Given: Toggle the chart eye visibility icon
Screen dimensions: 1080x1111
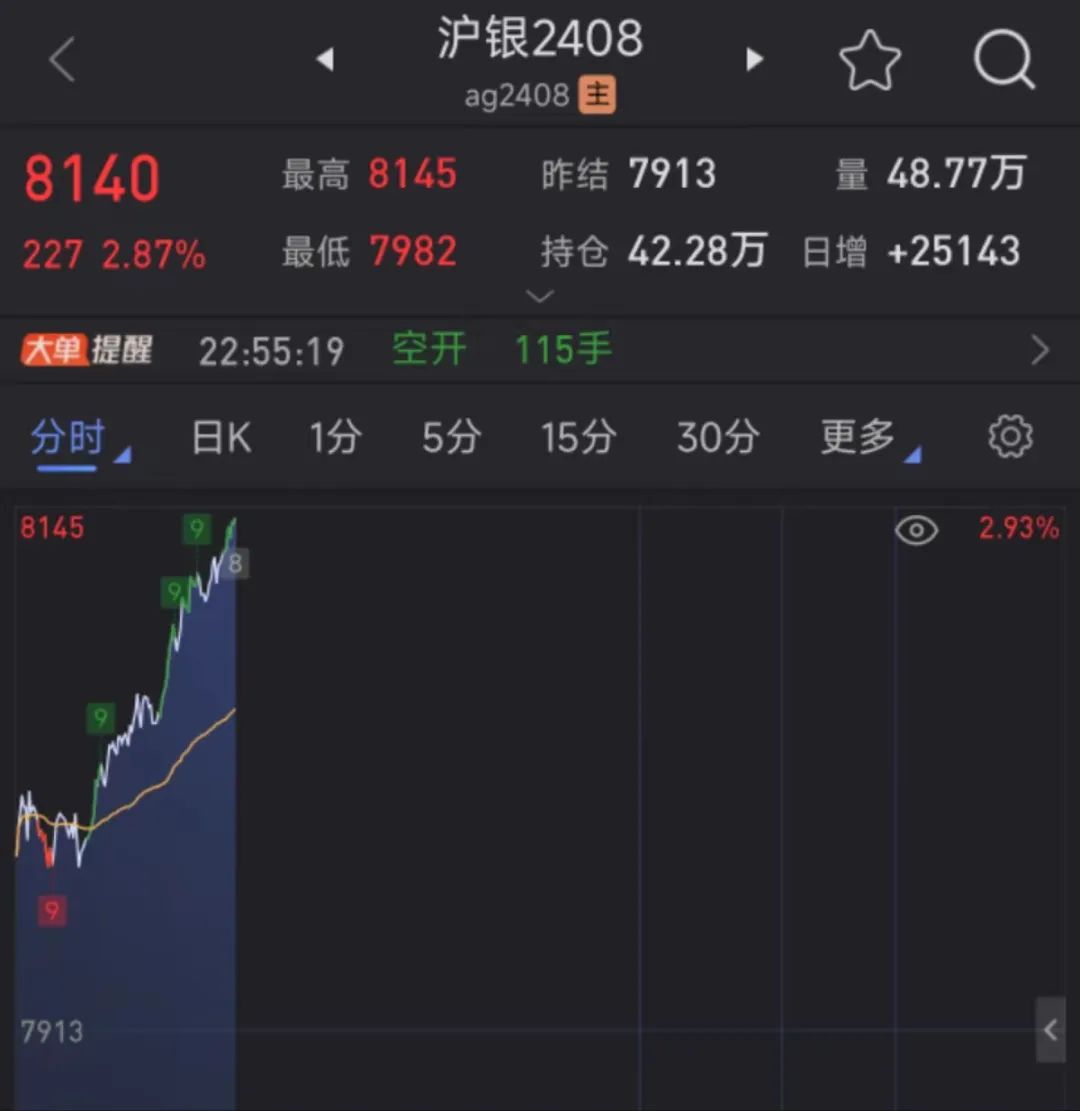Looking at the screenshot, I should 916,530.
